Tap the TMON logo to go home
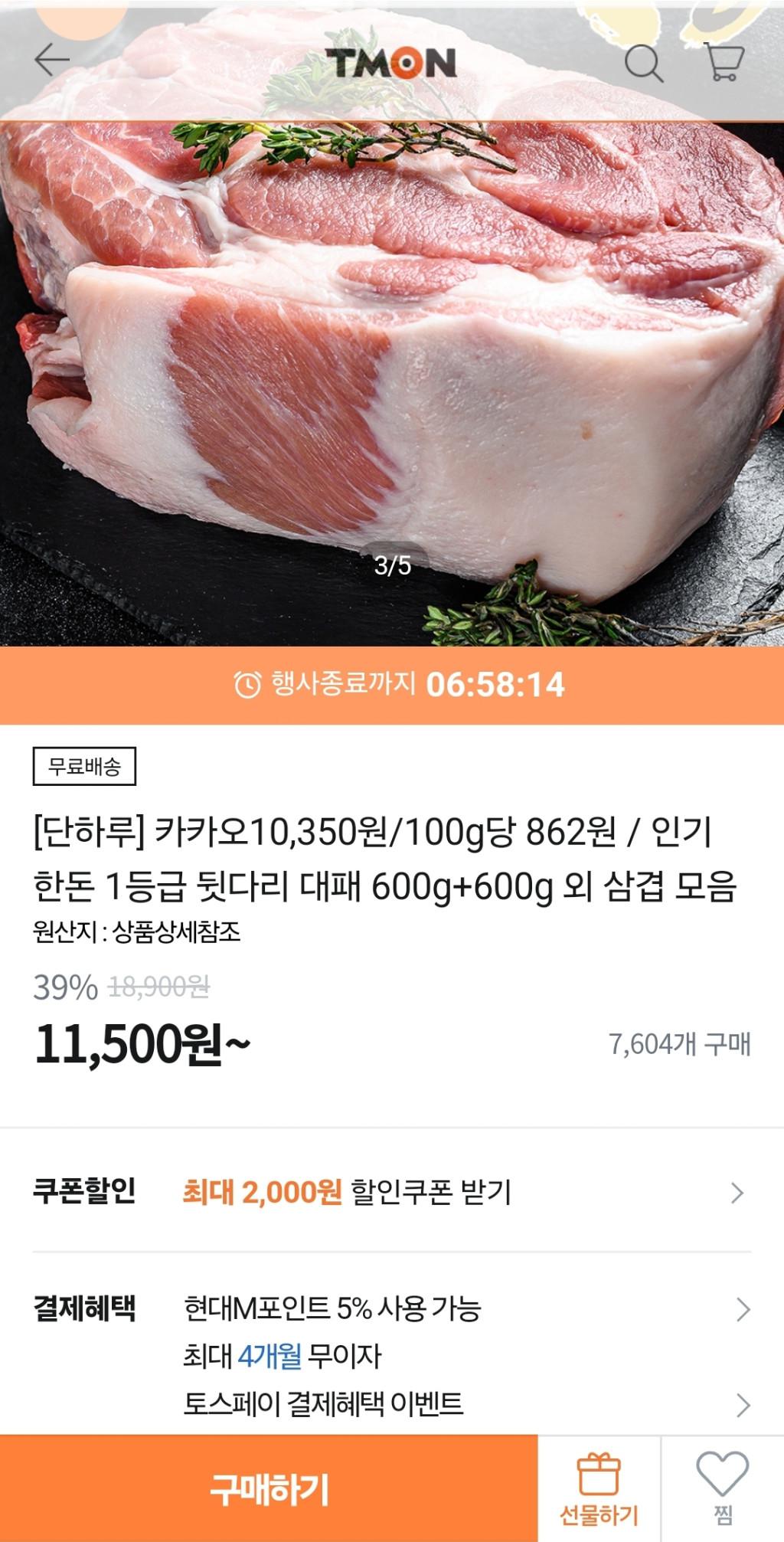The image size is (784, 1542). click(x=391, y=63)
